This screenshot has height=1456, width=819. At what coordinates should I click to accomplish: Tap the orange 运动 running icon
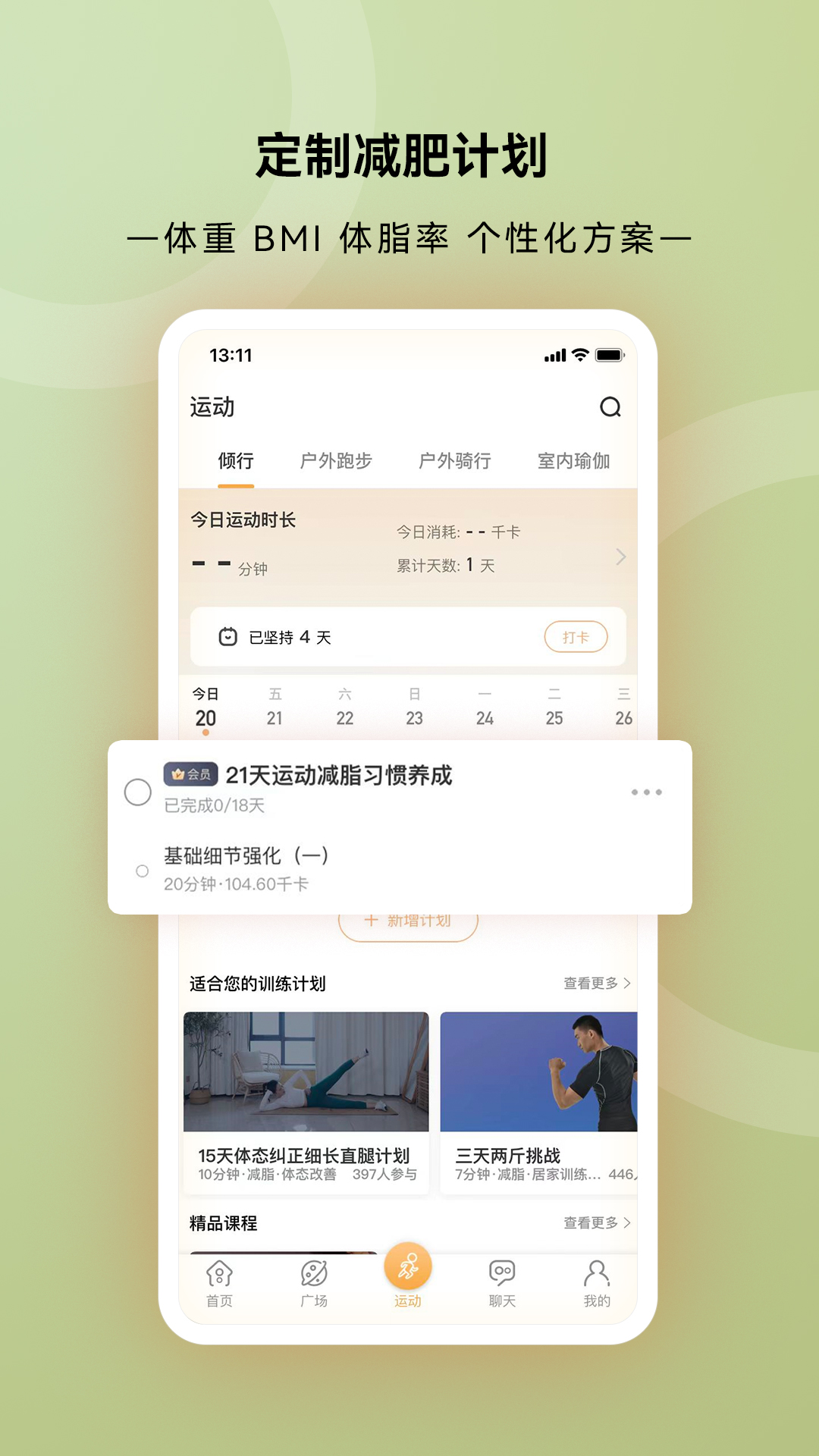(x=409, y=1267)
